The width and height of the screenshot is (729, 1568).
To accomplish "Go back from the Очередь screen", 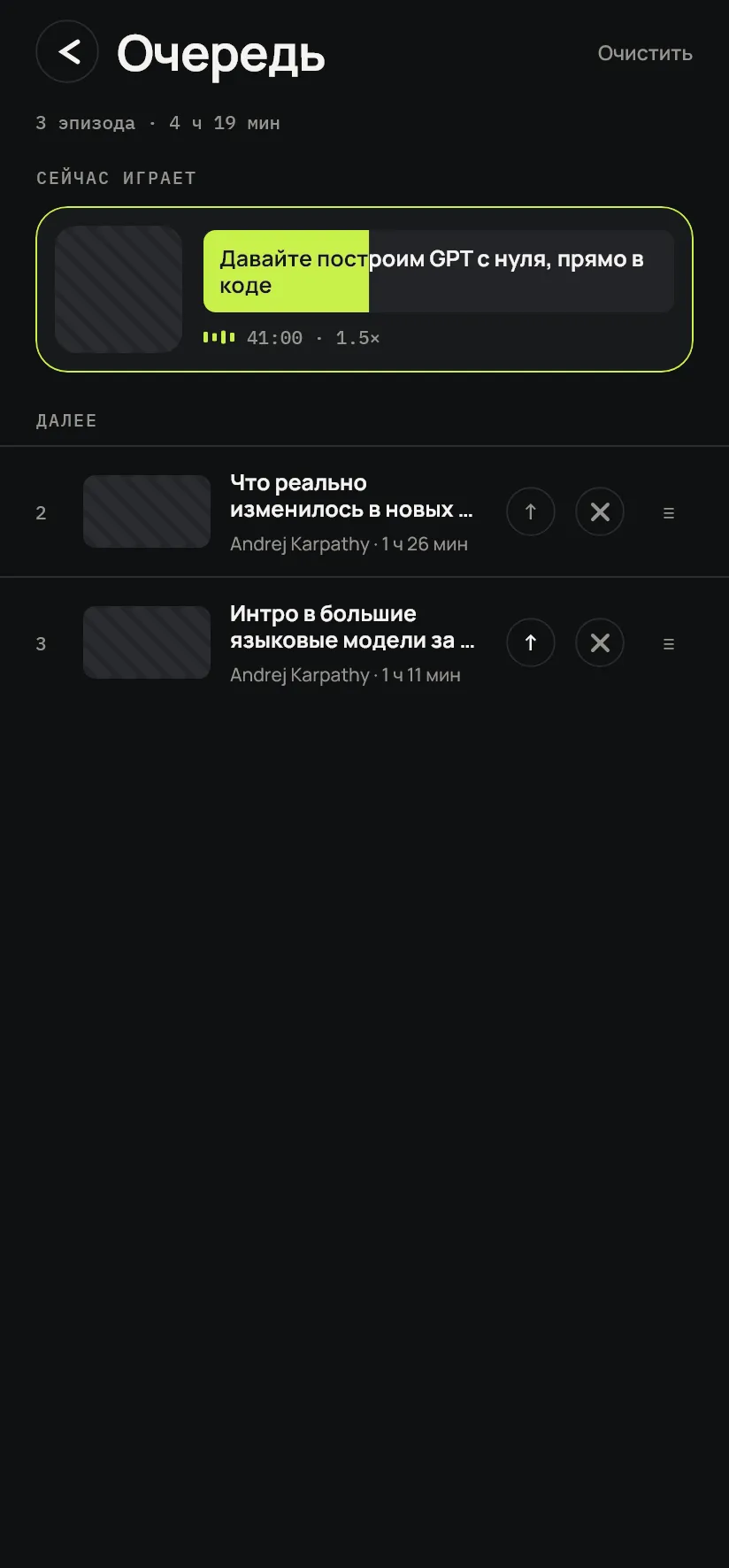I will 67,52.
